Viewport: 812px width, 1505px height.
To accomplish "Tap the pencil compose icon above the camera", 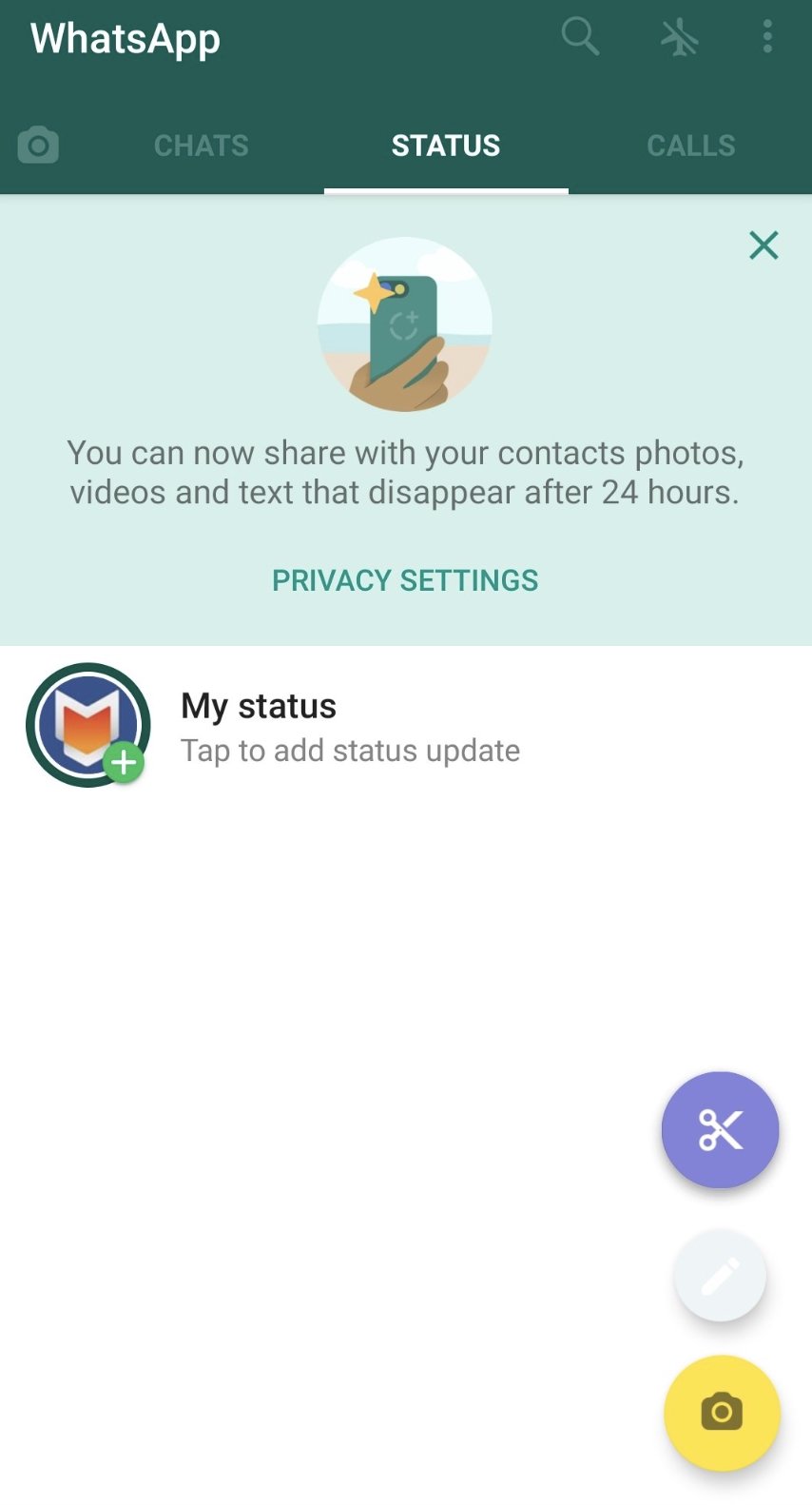I will click(721, 1275).
